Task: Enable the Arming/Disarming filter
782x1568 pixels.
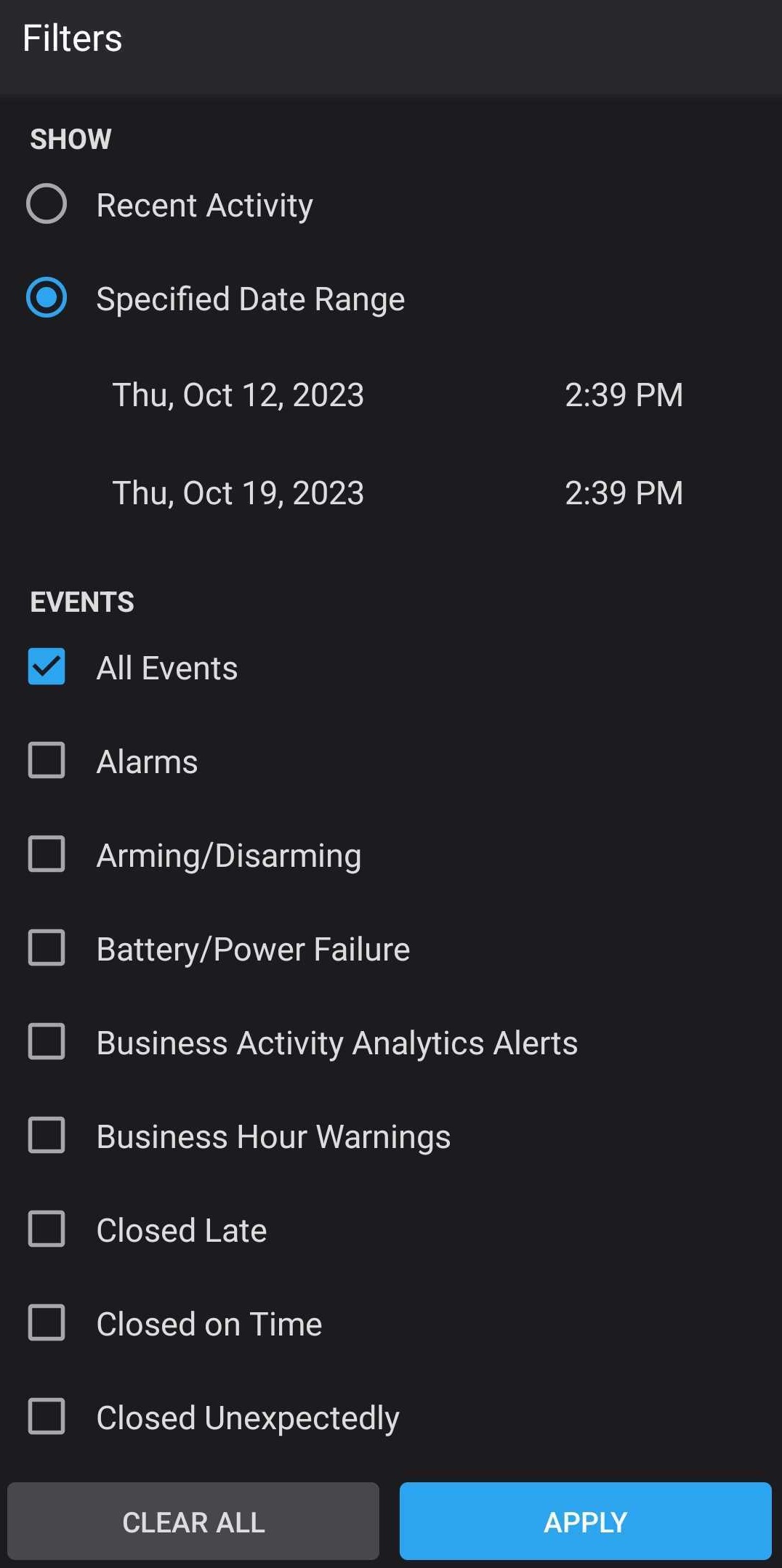Action: [47, 854]
